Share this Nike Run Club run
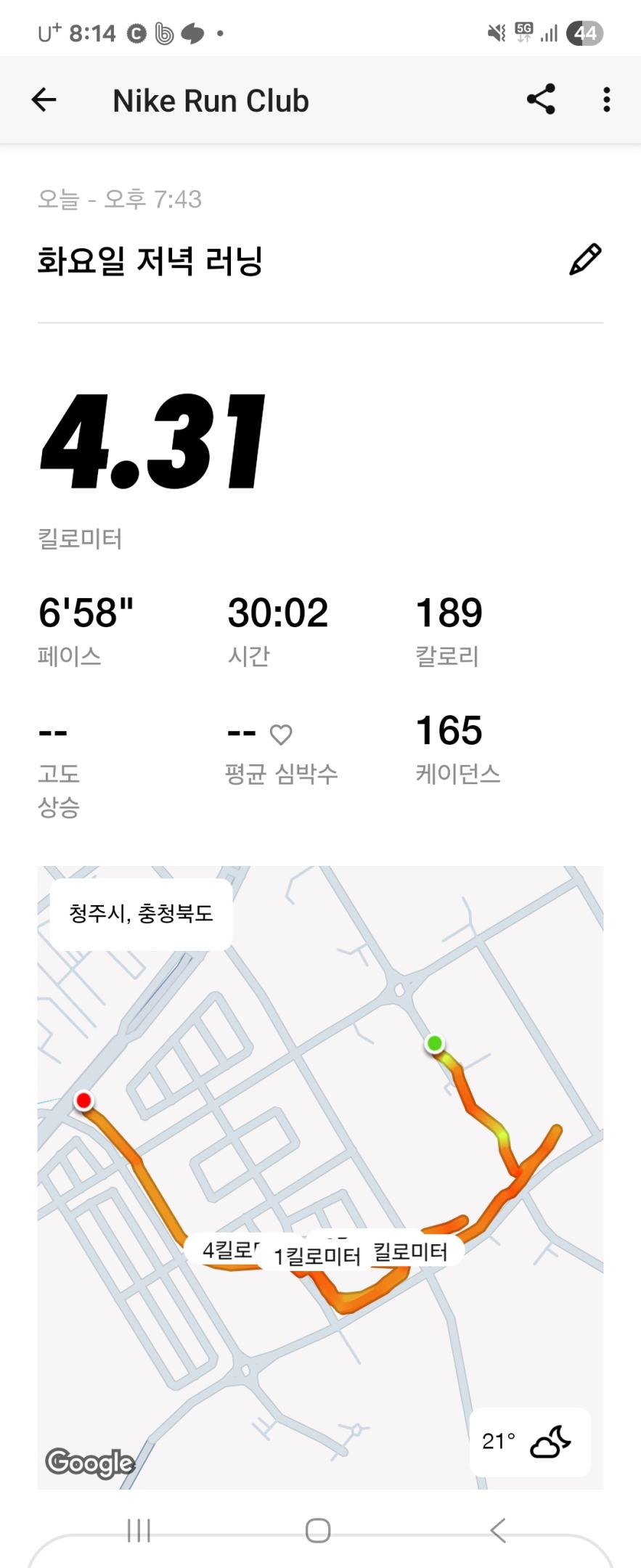641x1568 pixels. coord(542,100)
